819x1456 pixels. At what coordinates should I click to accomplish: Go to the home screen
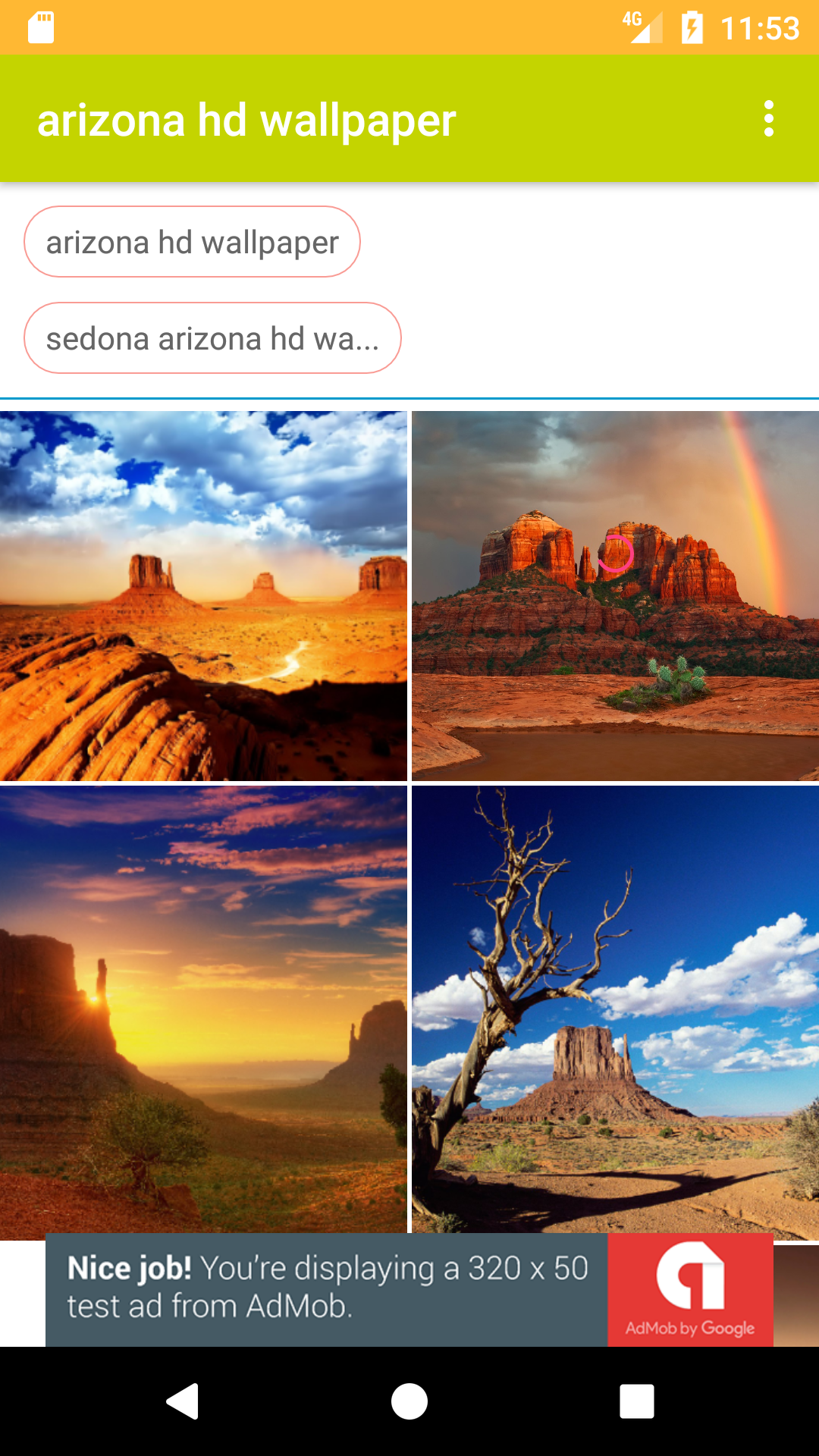point(409,1401)
